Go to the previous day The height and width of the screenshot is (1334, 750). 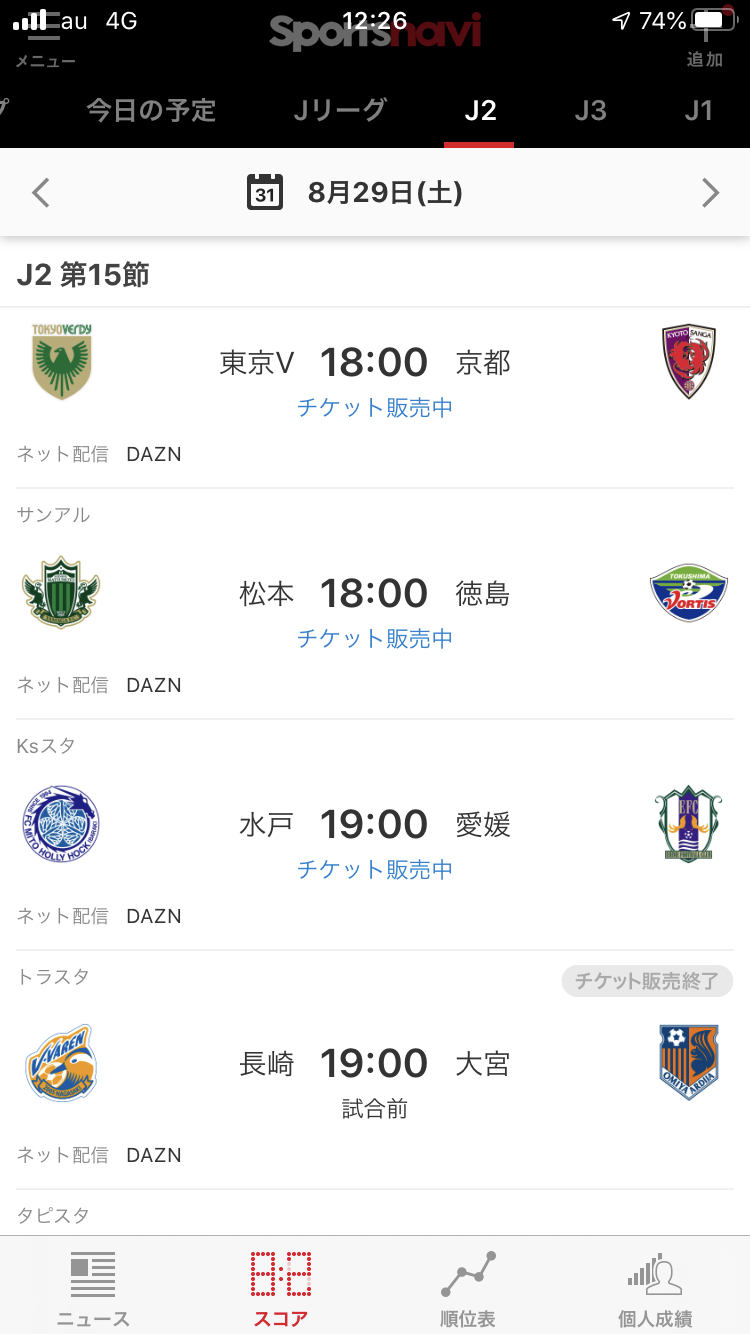[41, 192]
